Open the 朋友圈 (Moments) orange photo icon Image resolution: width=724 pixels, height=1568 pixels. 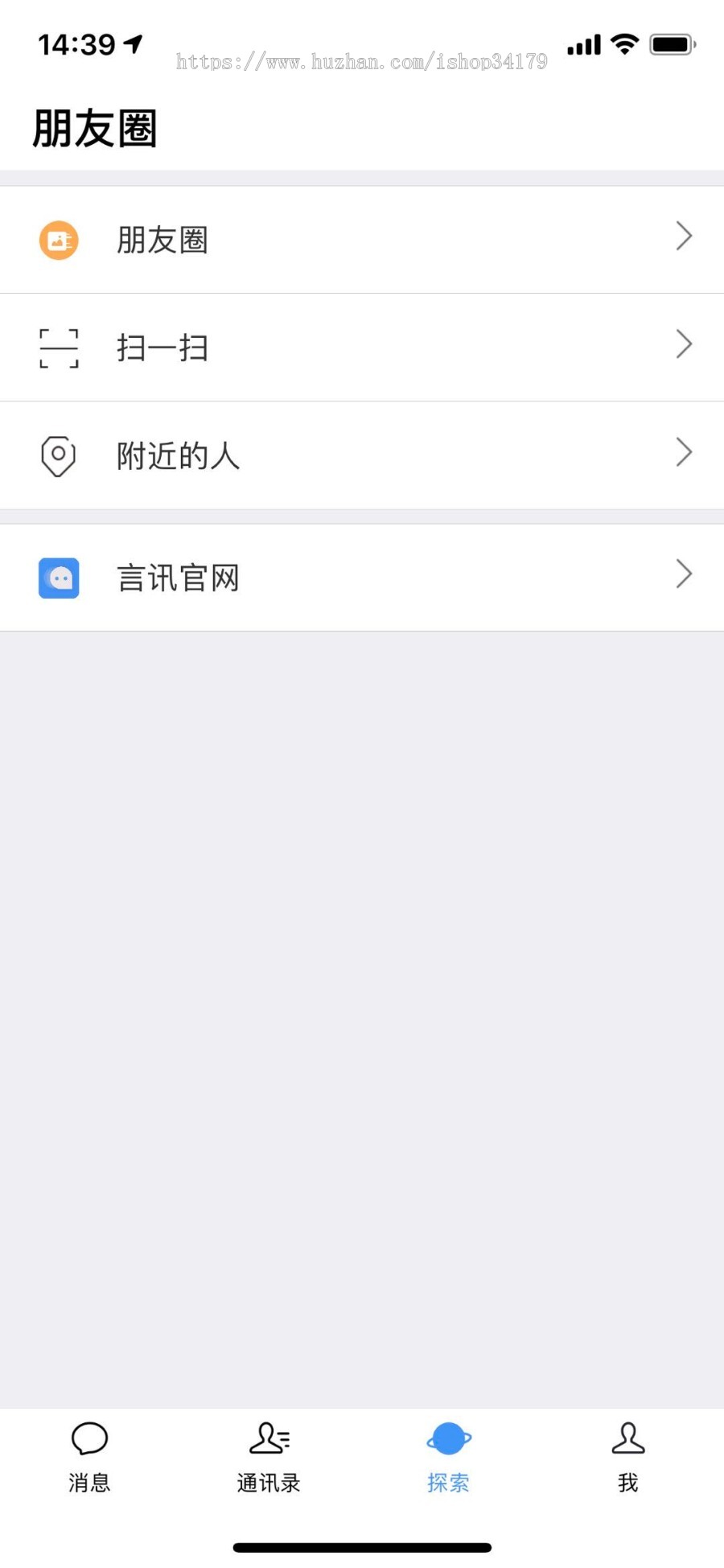[x=58, y=239]
